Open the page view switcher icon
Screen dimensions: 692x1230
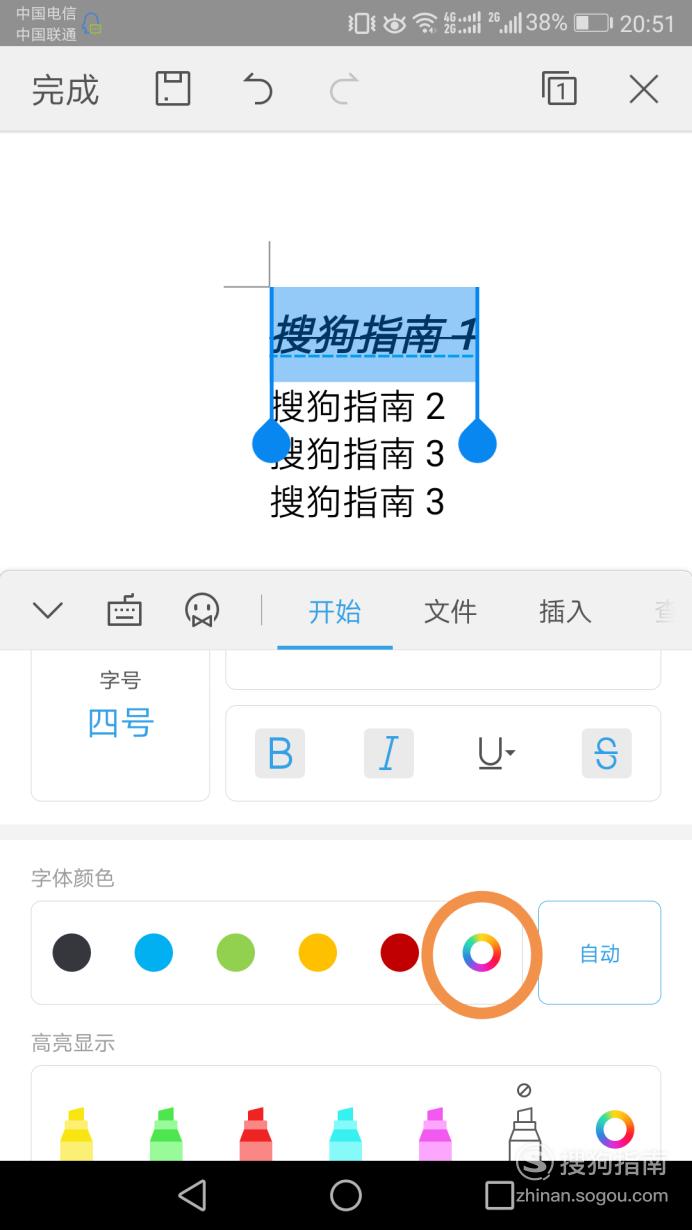click(x=560, y=89)
